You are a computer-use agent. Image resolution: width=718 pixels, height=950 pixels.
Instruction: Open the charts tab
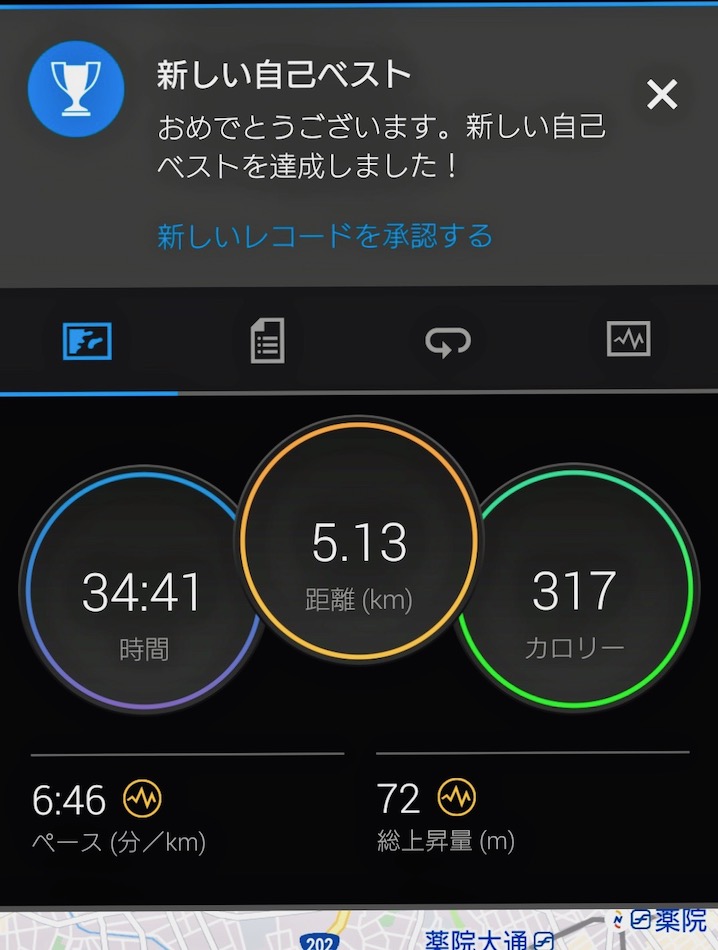[628, 340]
